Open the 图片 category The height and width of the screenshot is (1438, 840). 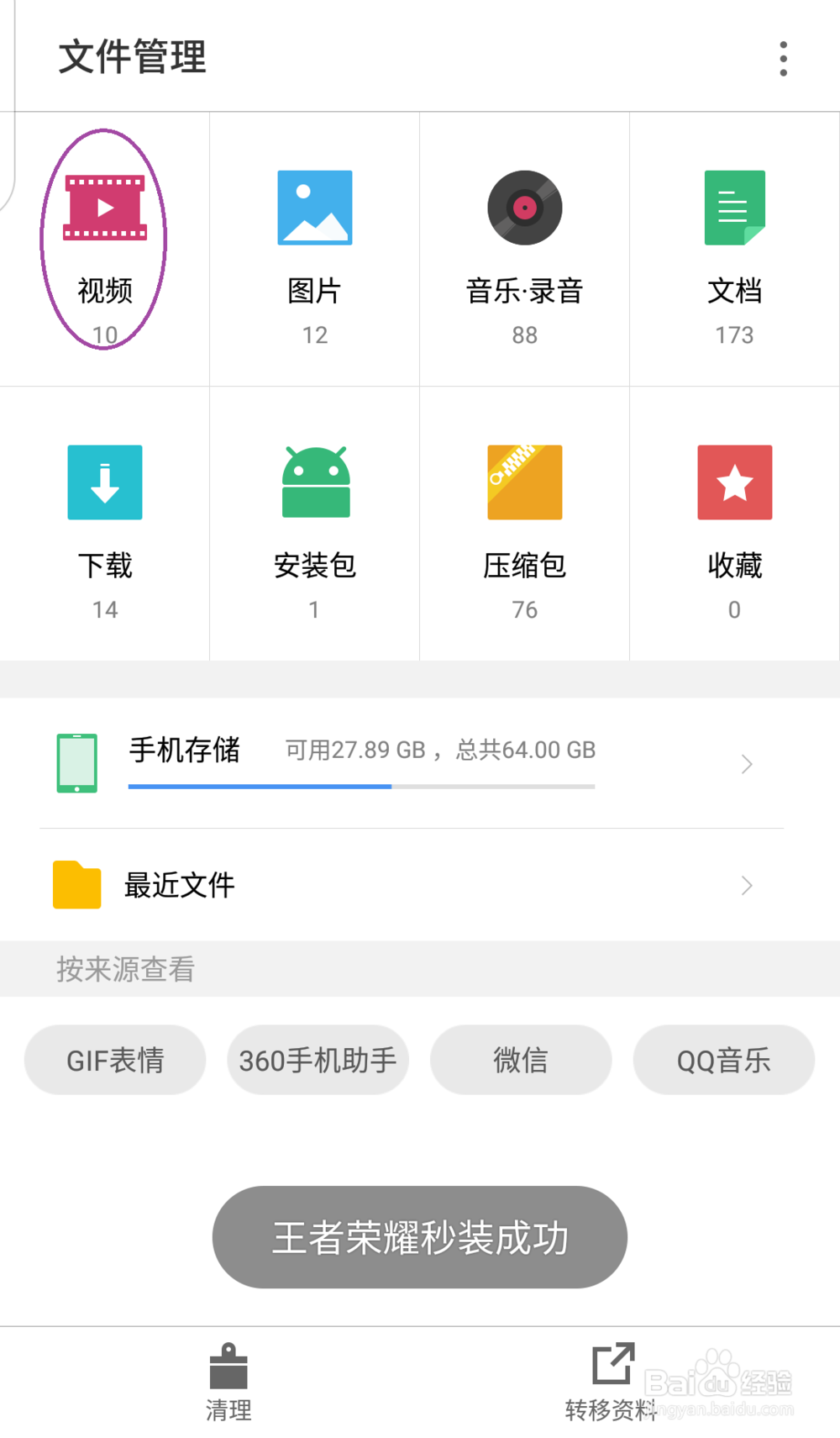[315, 249]
